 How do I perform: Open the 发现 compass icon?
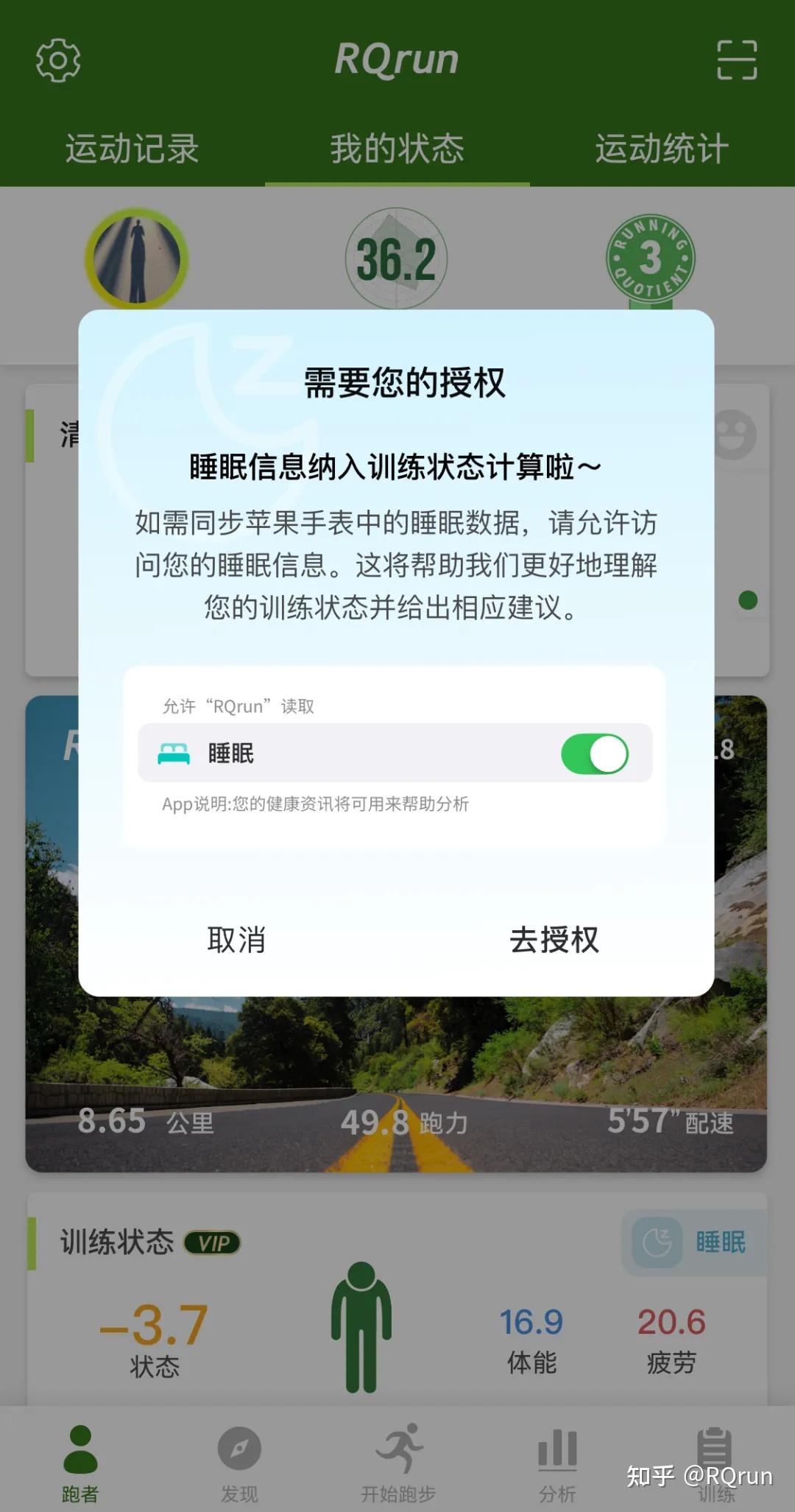(x=238, y=1447)
